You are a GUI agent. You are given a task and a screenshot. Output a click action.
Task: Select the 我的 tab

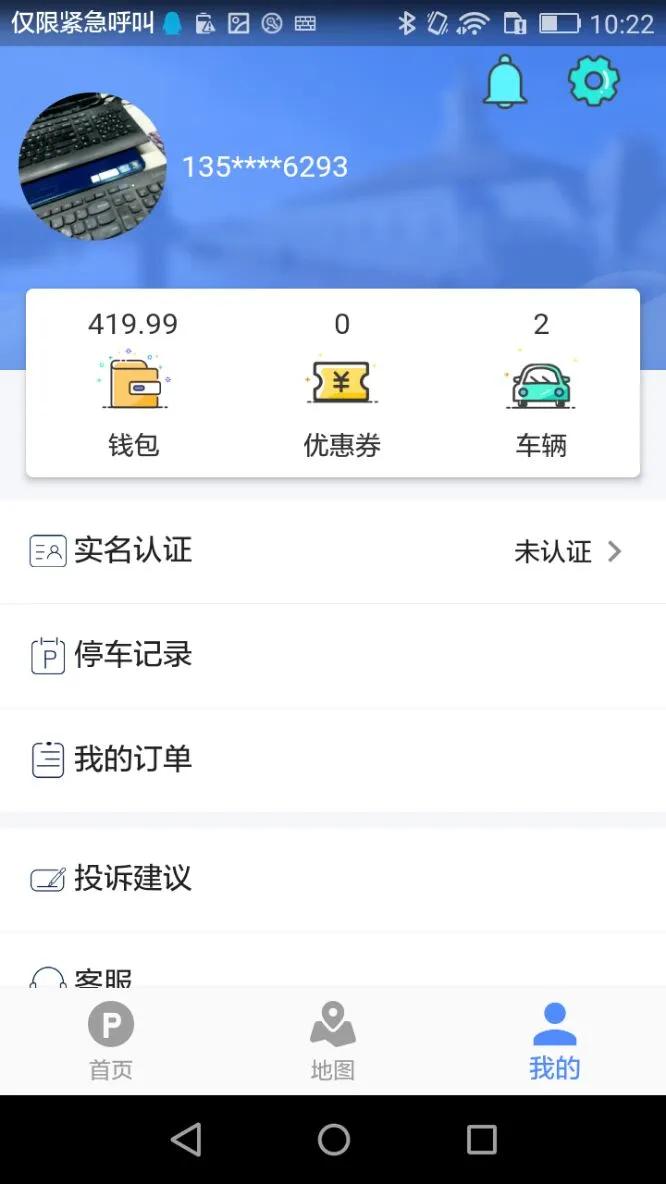pos(555,1041)
